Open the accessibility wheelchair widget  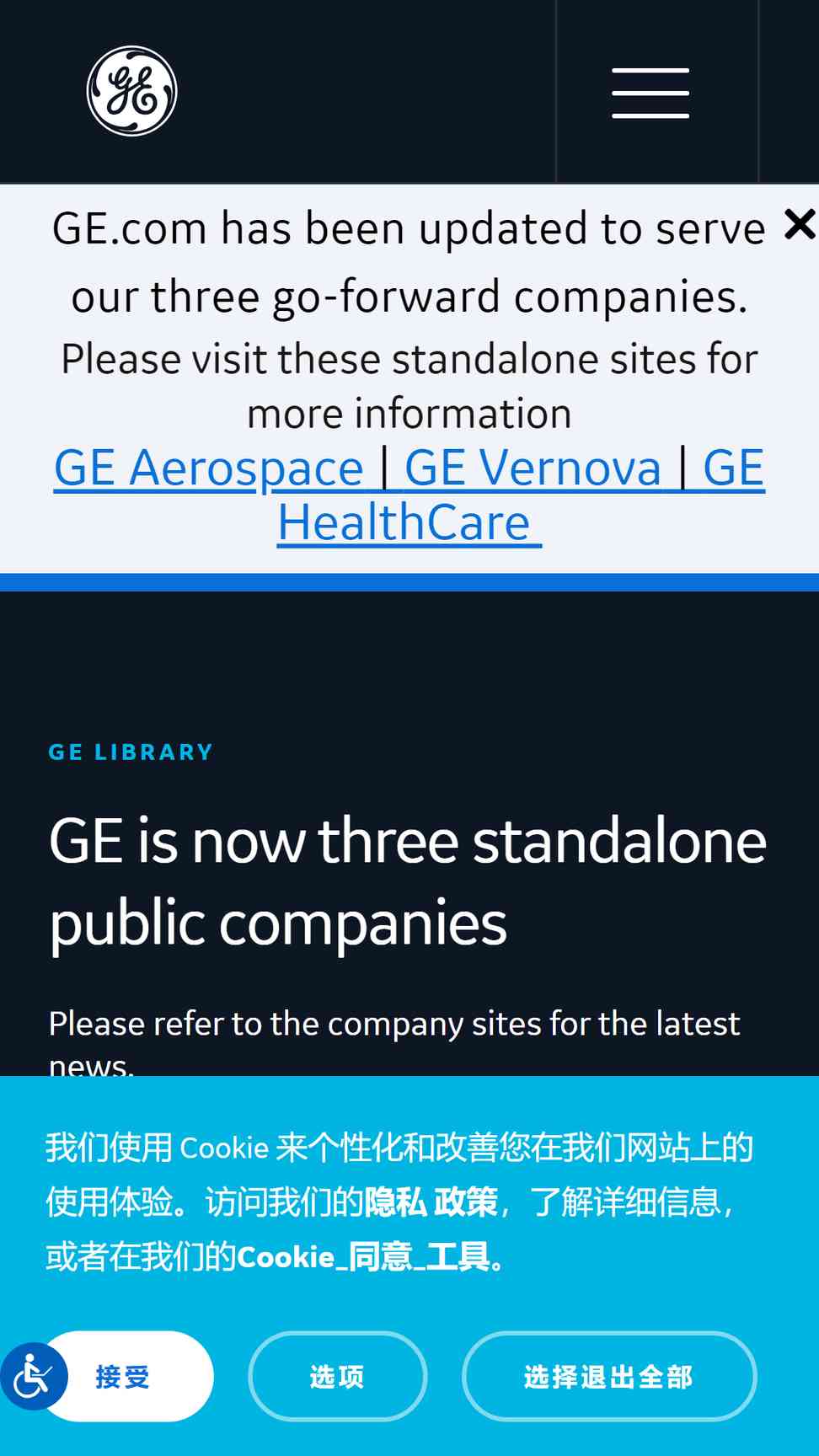tap(33, 1376)
